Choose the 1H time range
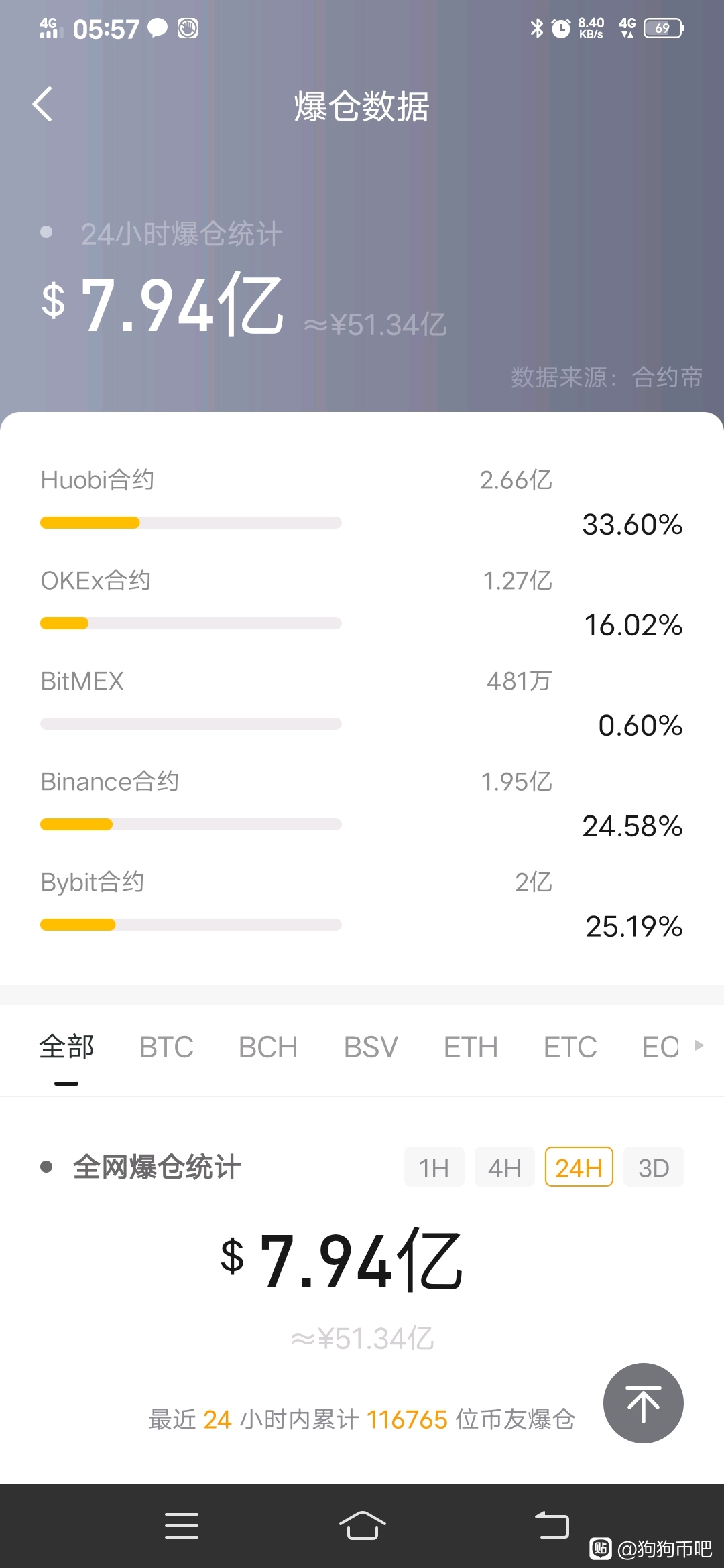The image size is (724, 1568). 434,1167
